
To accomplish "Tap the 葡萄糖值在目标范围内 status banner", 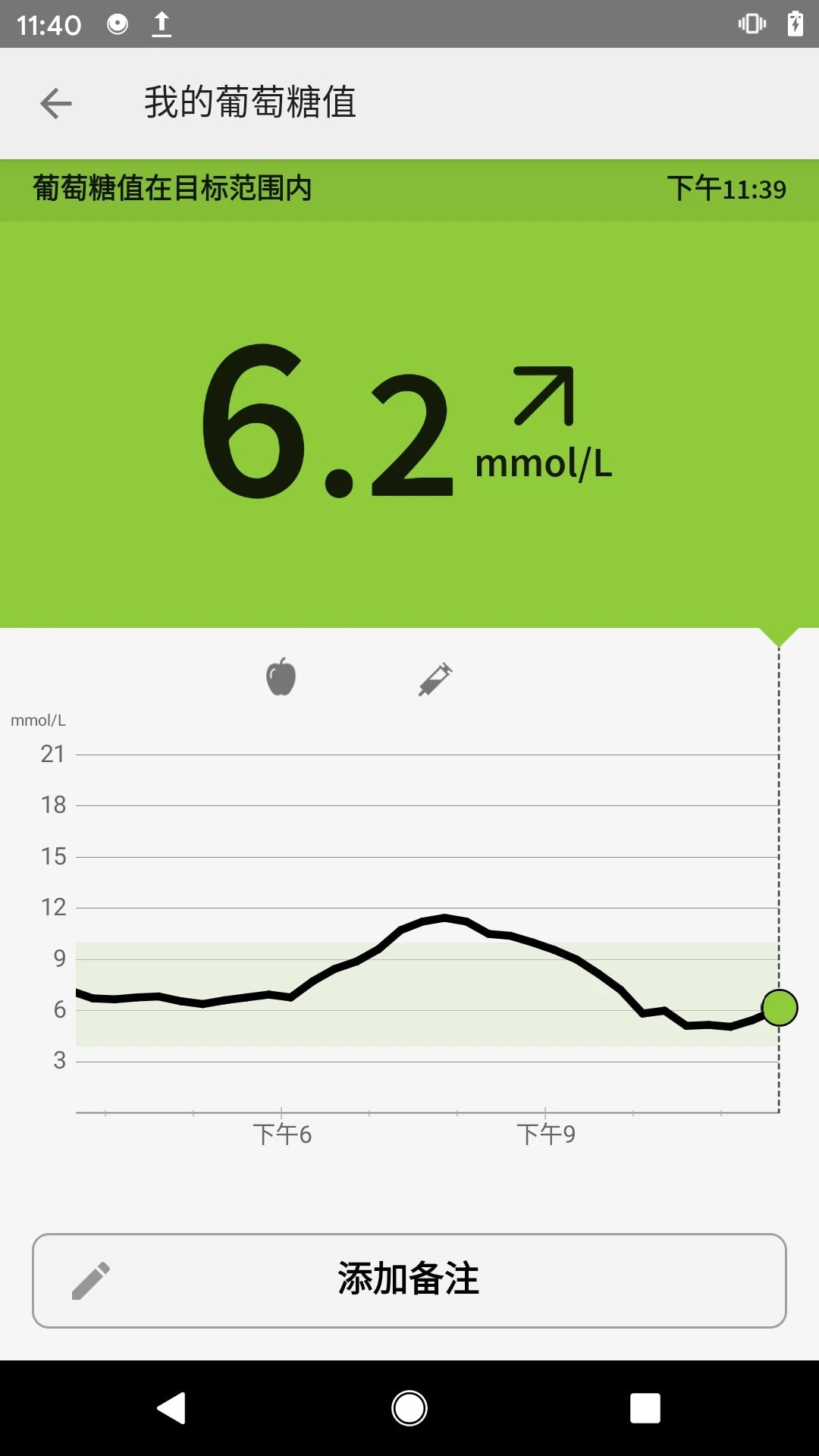I will click(173, 190).
